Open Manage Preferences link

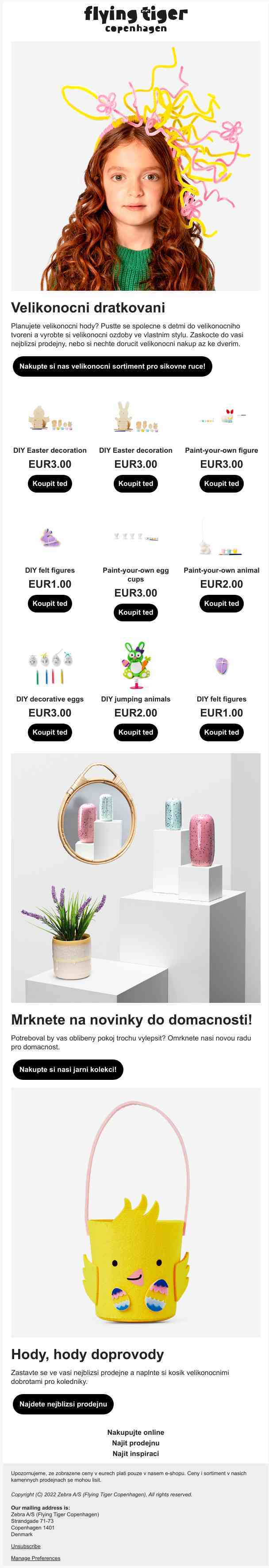35,1558
